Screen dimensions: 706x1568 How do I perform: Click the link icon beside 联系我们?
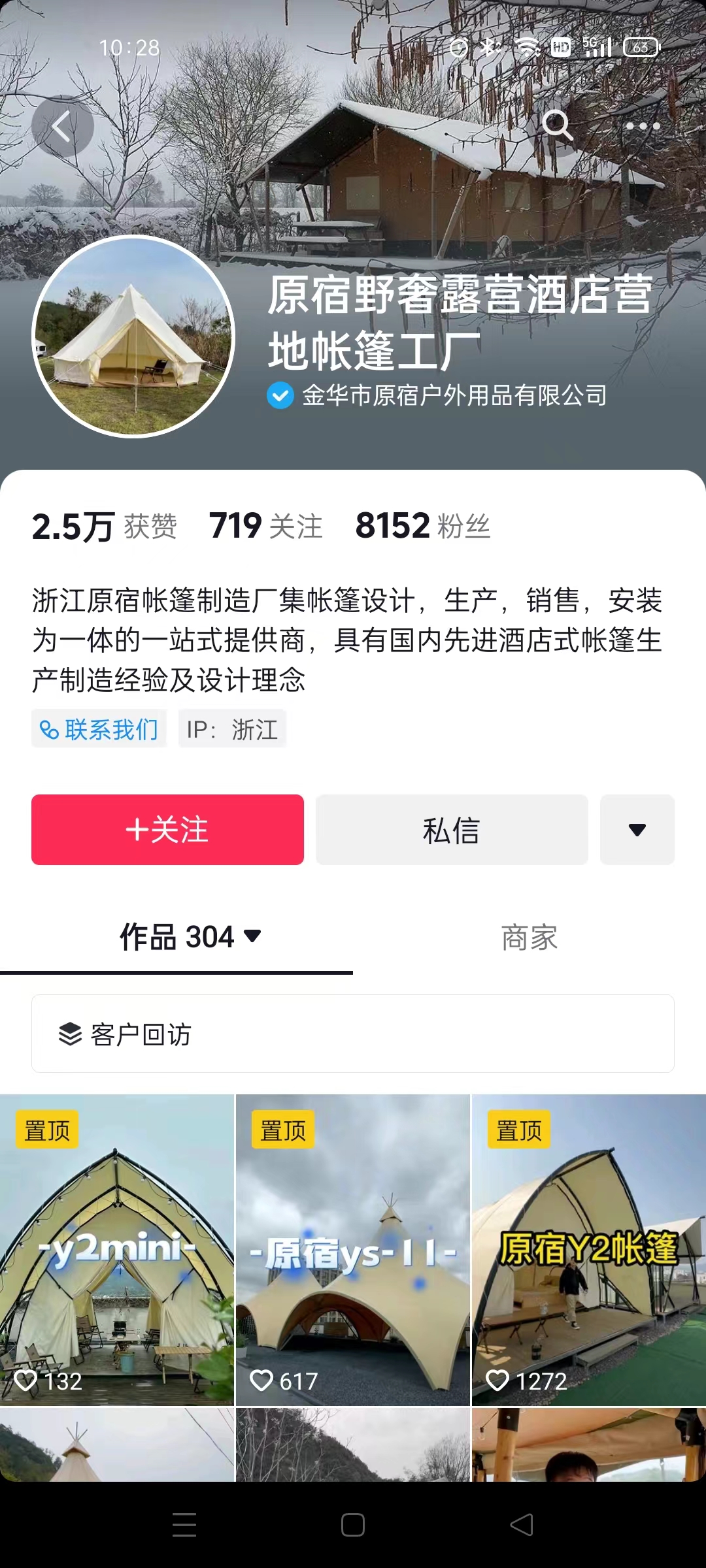[x=51, y=729]
